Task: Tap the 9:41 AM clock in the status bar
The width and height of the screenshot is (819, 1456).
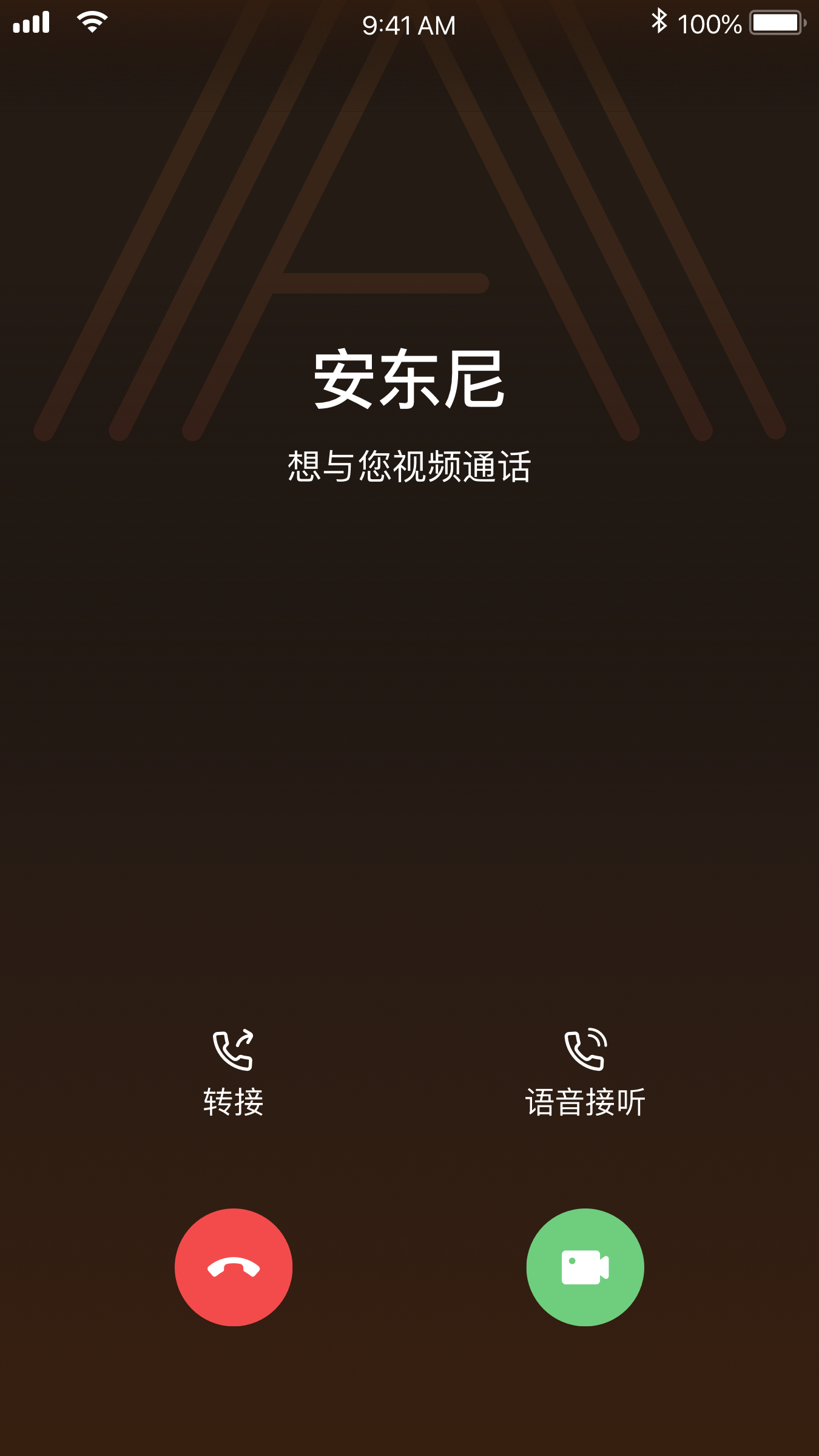Action: click(409, 24)
